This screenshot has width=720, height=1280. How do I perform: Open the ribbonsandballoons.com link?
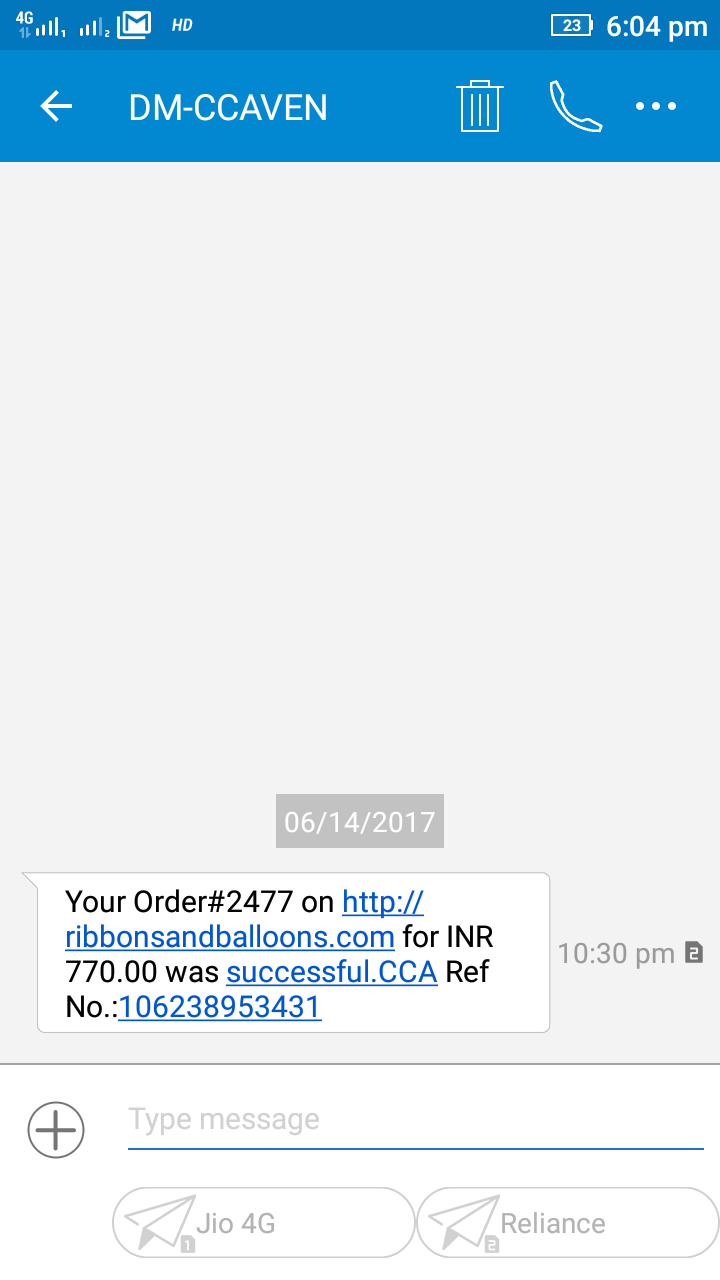pyautogui.click(x=229, y=937)
